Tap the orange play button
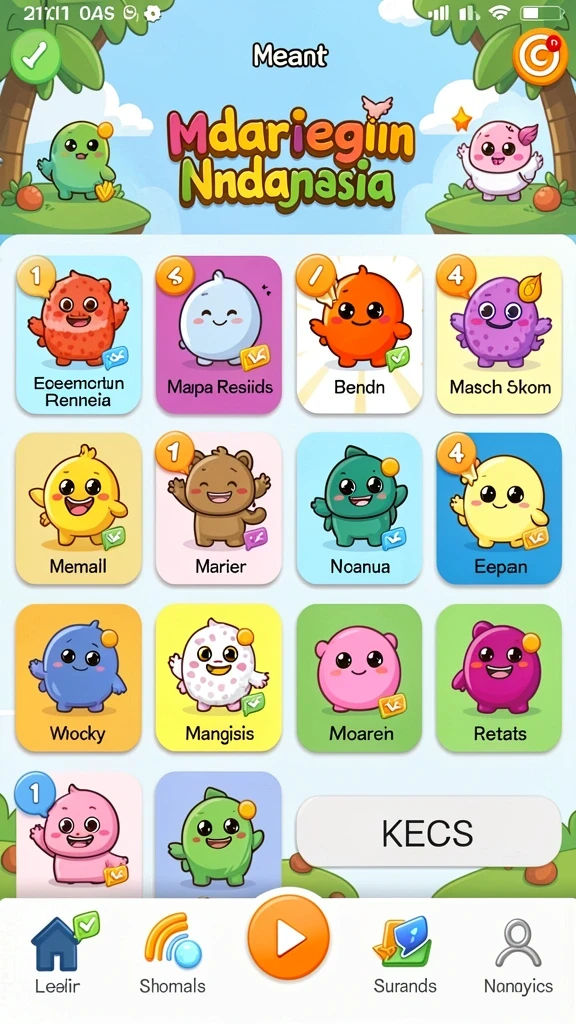 coord(288,938)
